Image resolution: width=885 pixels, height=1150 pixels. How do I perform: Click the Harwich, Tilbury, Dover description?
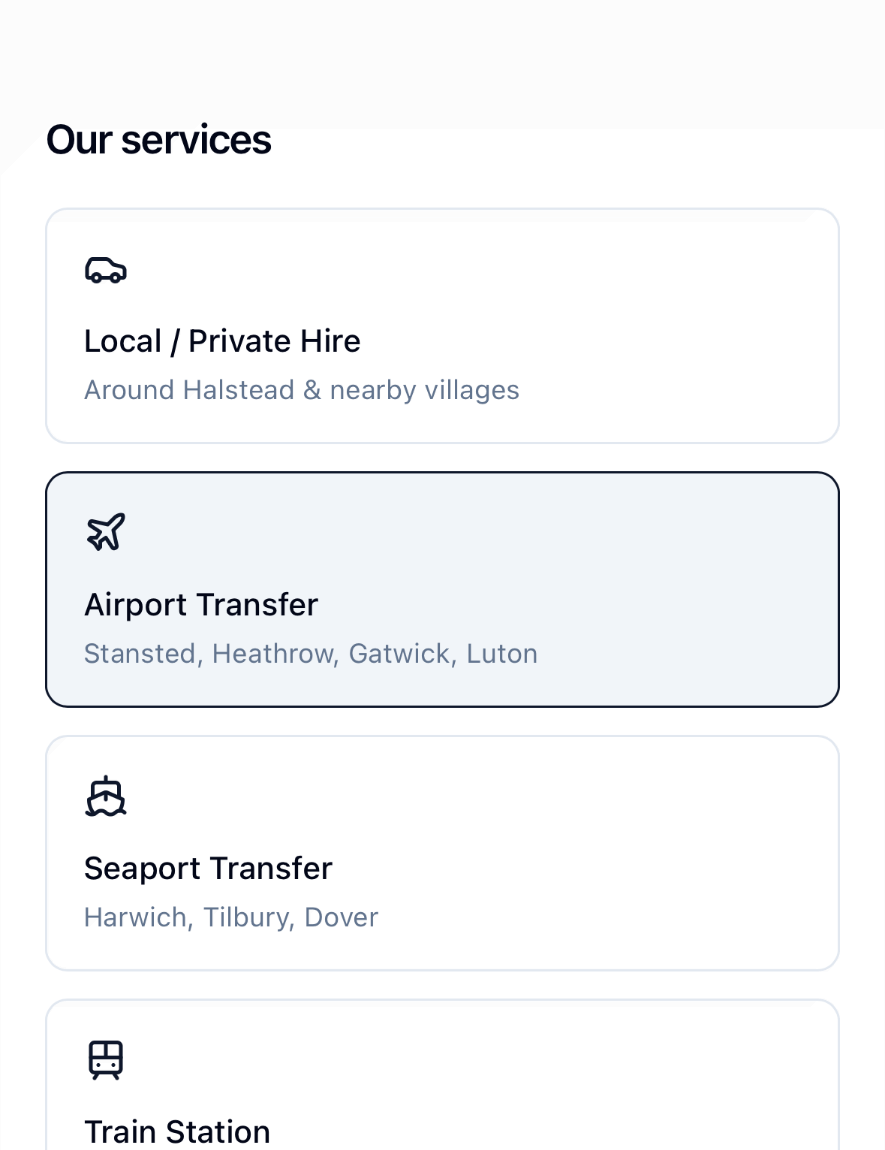(231, 917)
